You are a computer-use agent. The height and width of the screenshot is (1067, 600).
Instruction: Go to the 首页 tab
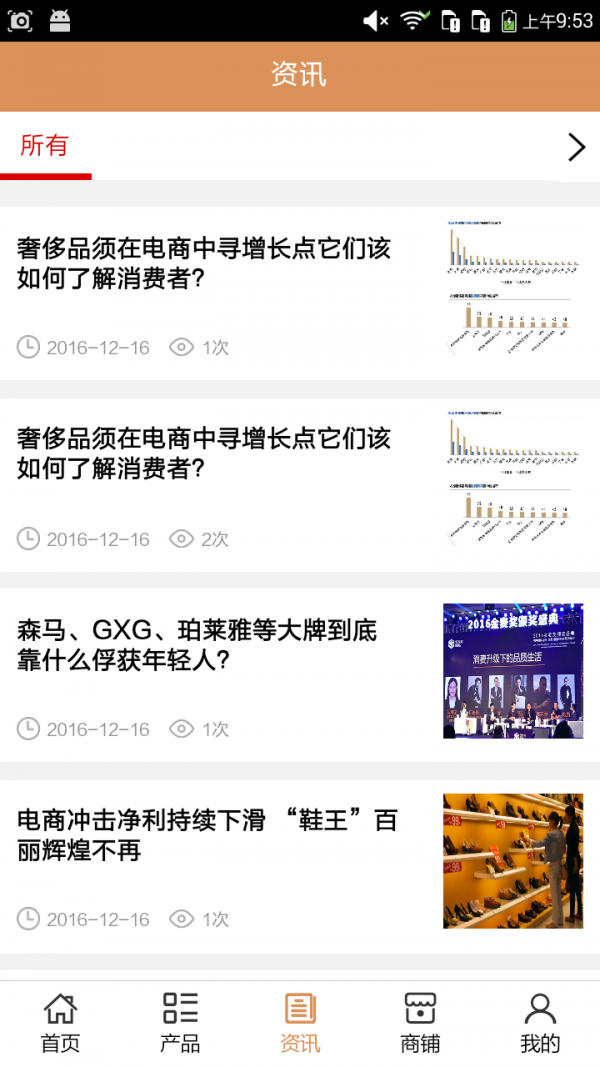60,1023
